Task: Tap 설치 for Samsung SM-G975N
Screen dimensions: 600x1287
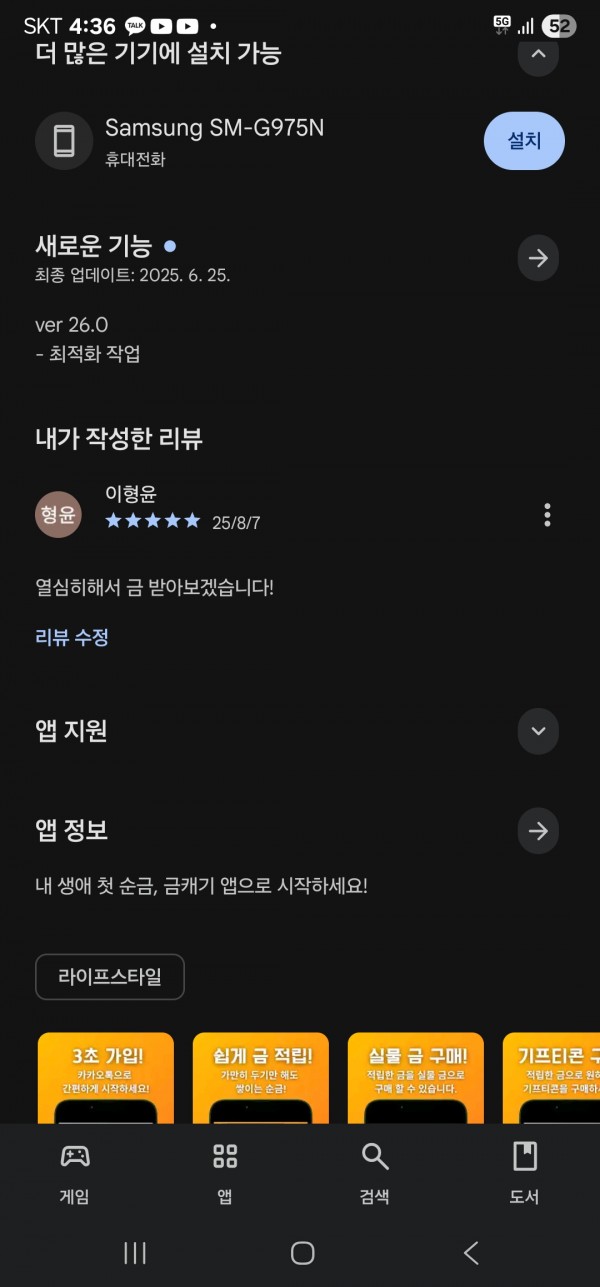Action: coord(524,141)
